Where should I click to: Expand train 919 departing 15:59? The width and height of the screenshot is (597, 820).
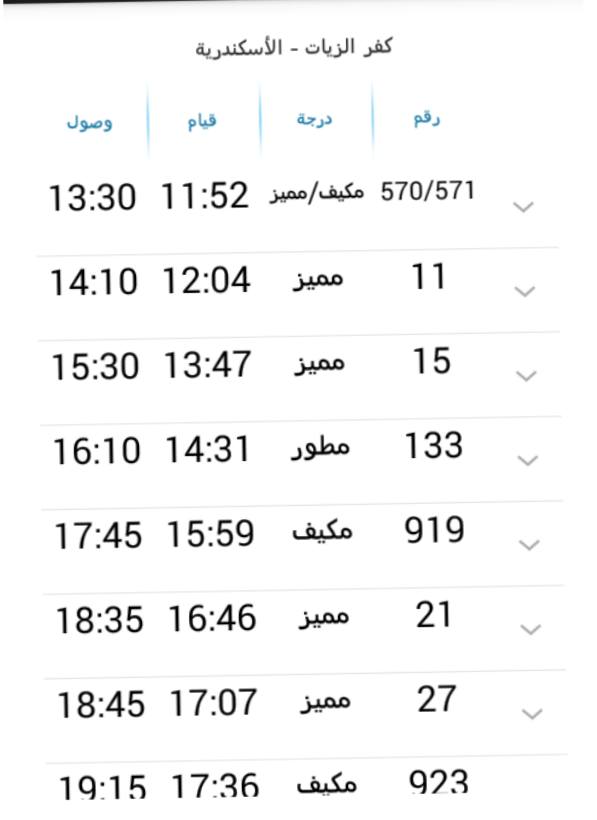tap(529, 545)
